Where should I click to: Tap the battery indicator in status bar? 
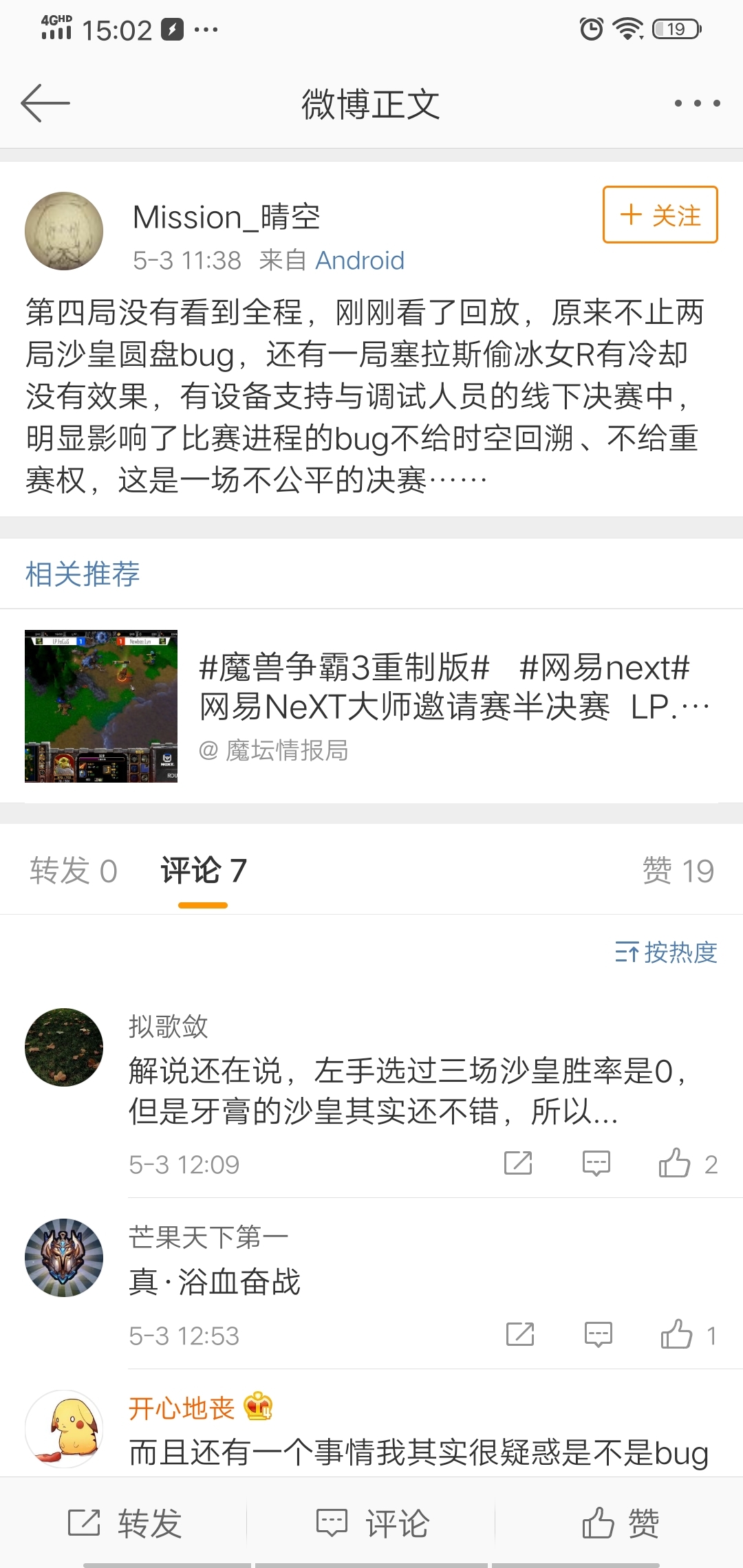(675, 28)
